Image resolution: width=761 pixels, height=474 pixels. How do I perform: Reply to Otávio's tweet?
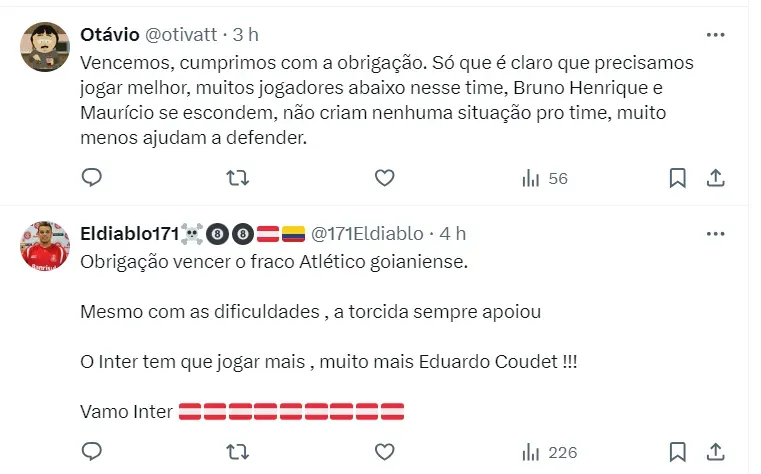click(92, 178)
